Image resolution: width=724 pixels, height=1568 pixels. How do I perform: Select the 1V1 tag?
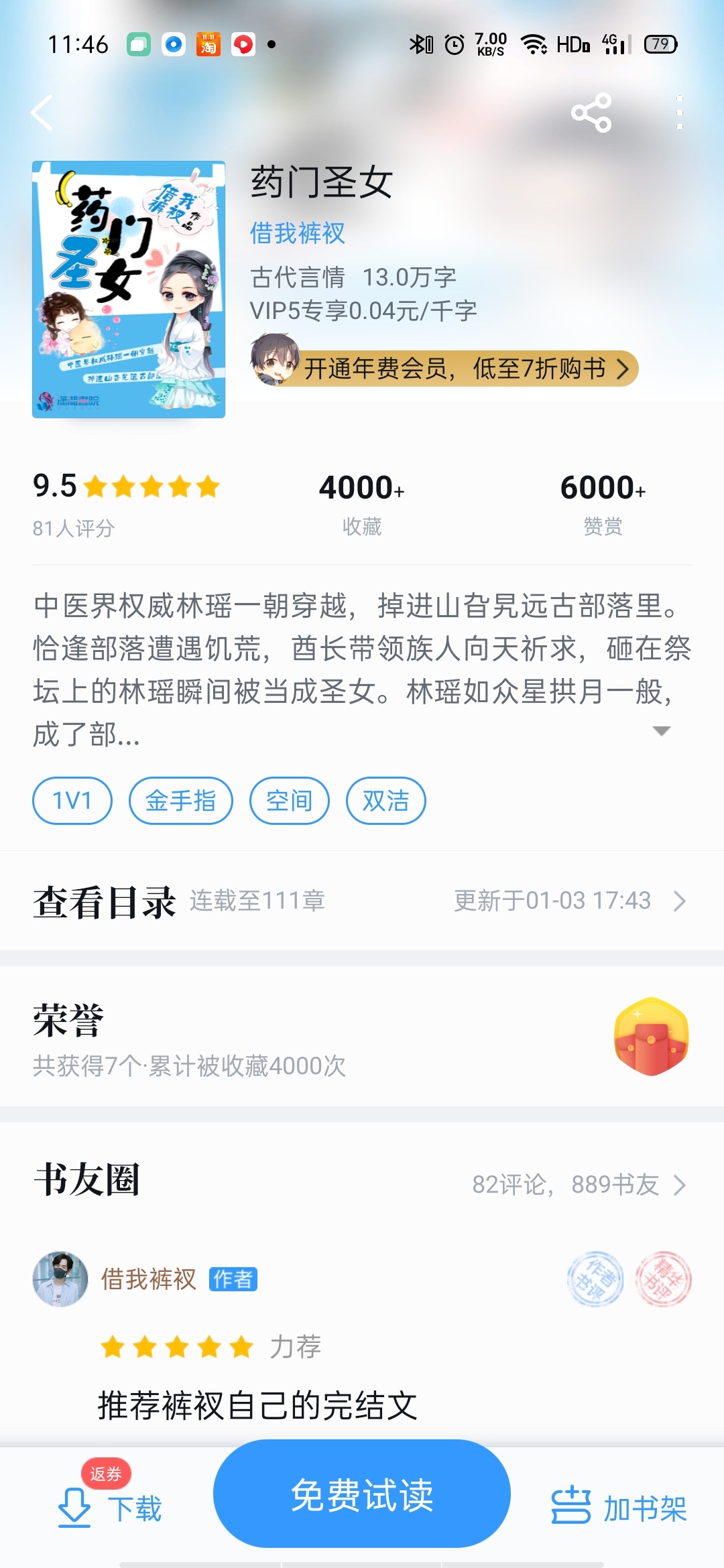coord(72,801)
